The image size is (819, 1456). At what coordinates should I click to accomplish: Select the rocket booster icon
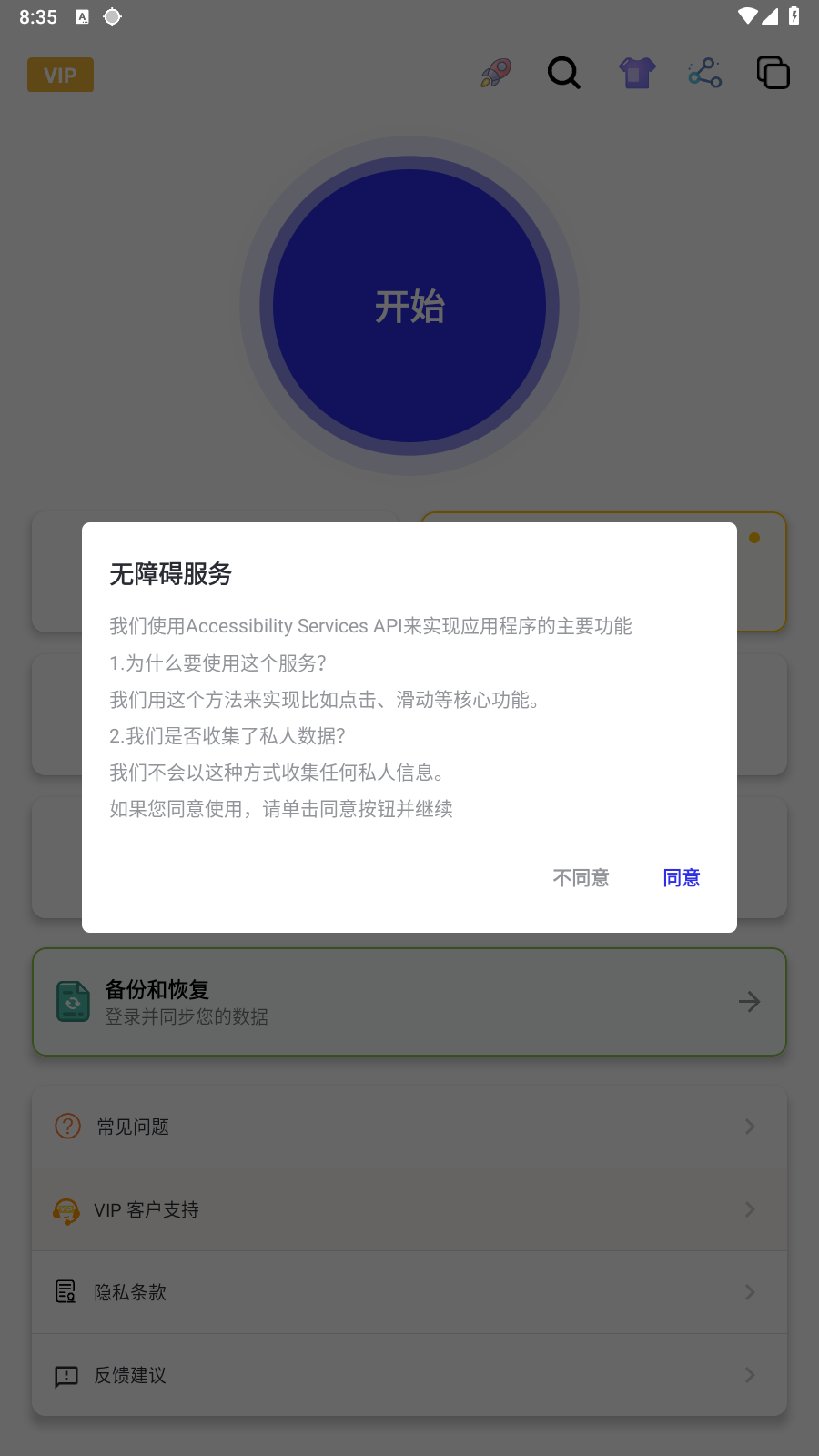pos(494,73)
